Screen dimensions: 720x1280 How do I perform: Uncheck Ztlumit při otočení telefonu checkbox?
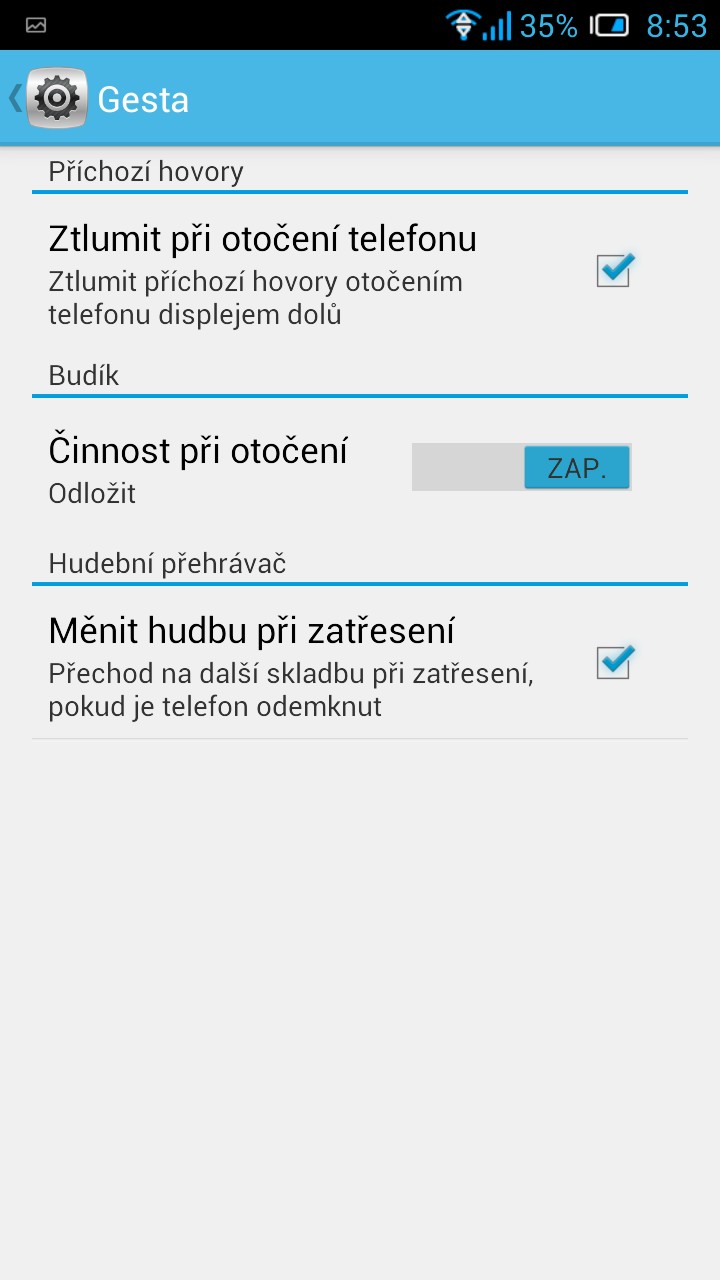(614, 270)
